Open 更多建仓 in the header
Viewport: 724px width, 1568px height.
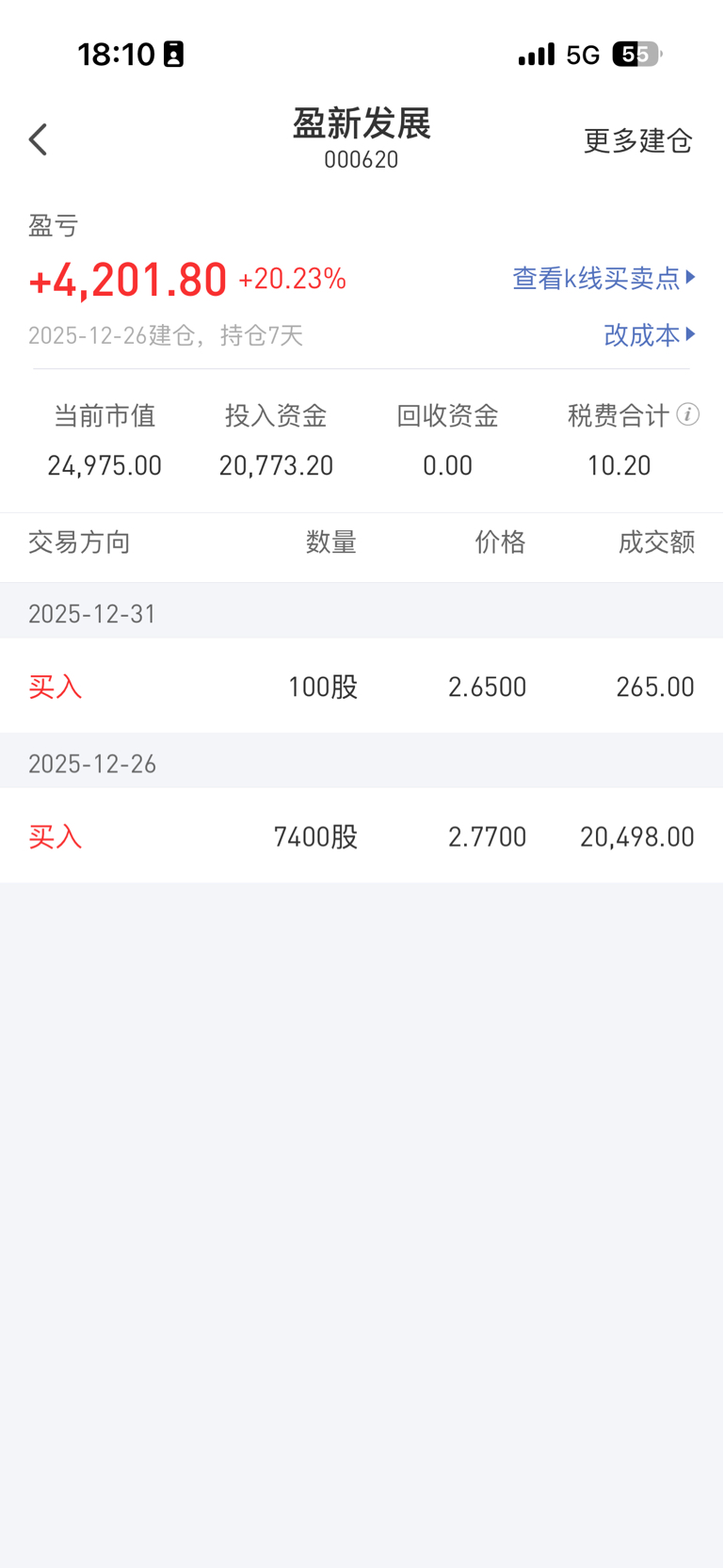pyautogui.click(x=638, y=140)
